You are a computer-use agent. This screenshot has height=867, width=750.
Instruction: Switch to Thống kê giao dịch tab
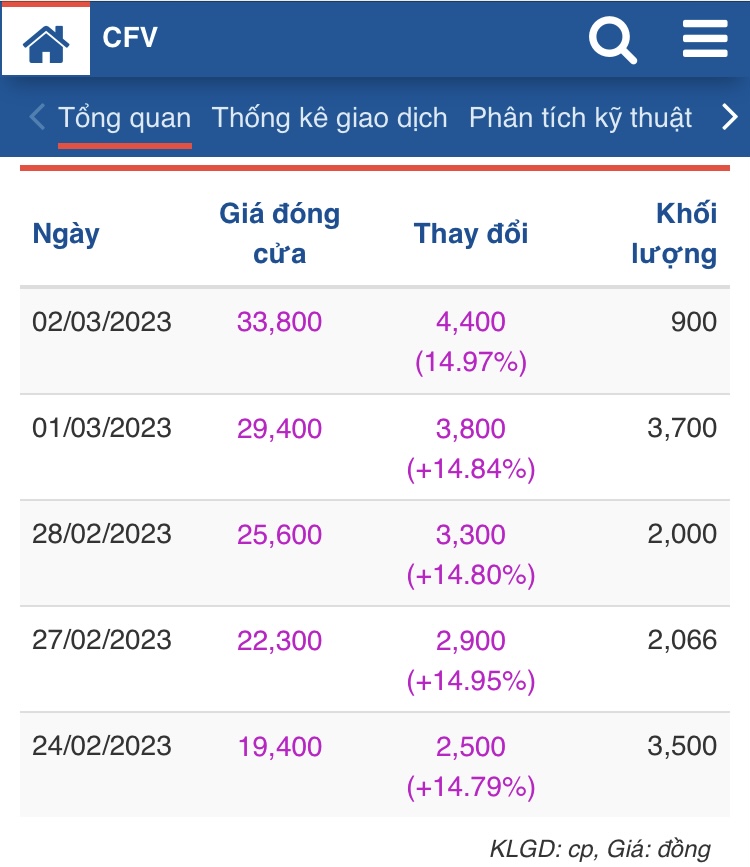click(x=330, y=118)
